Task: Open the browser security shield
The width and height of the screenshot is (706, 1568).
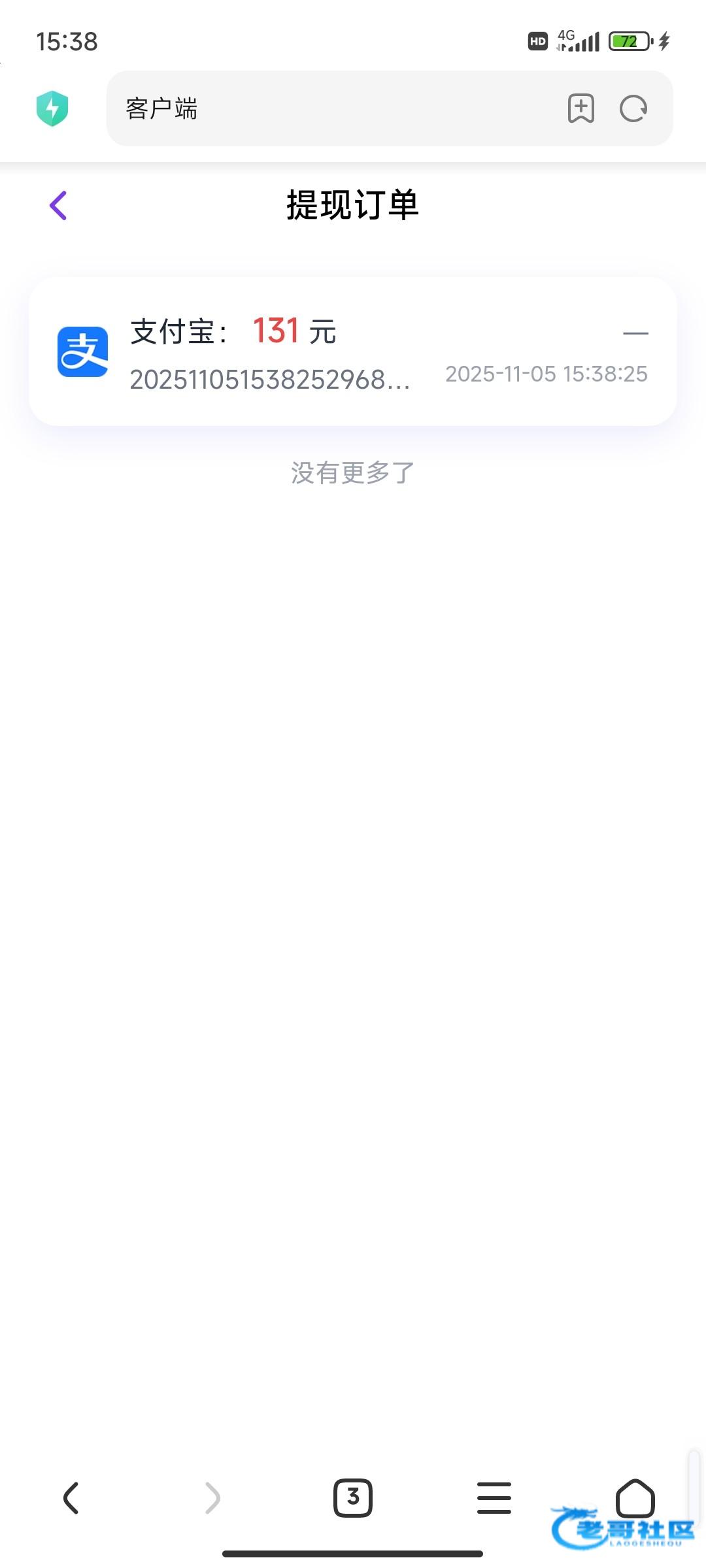Action: coord(52,108)
